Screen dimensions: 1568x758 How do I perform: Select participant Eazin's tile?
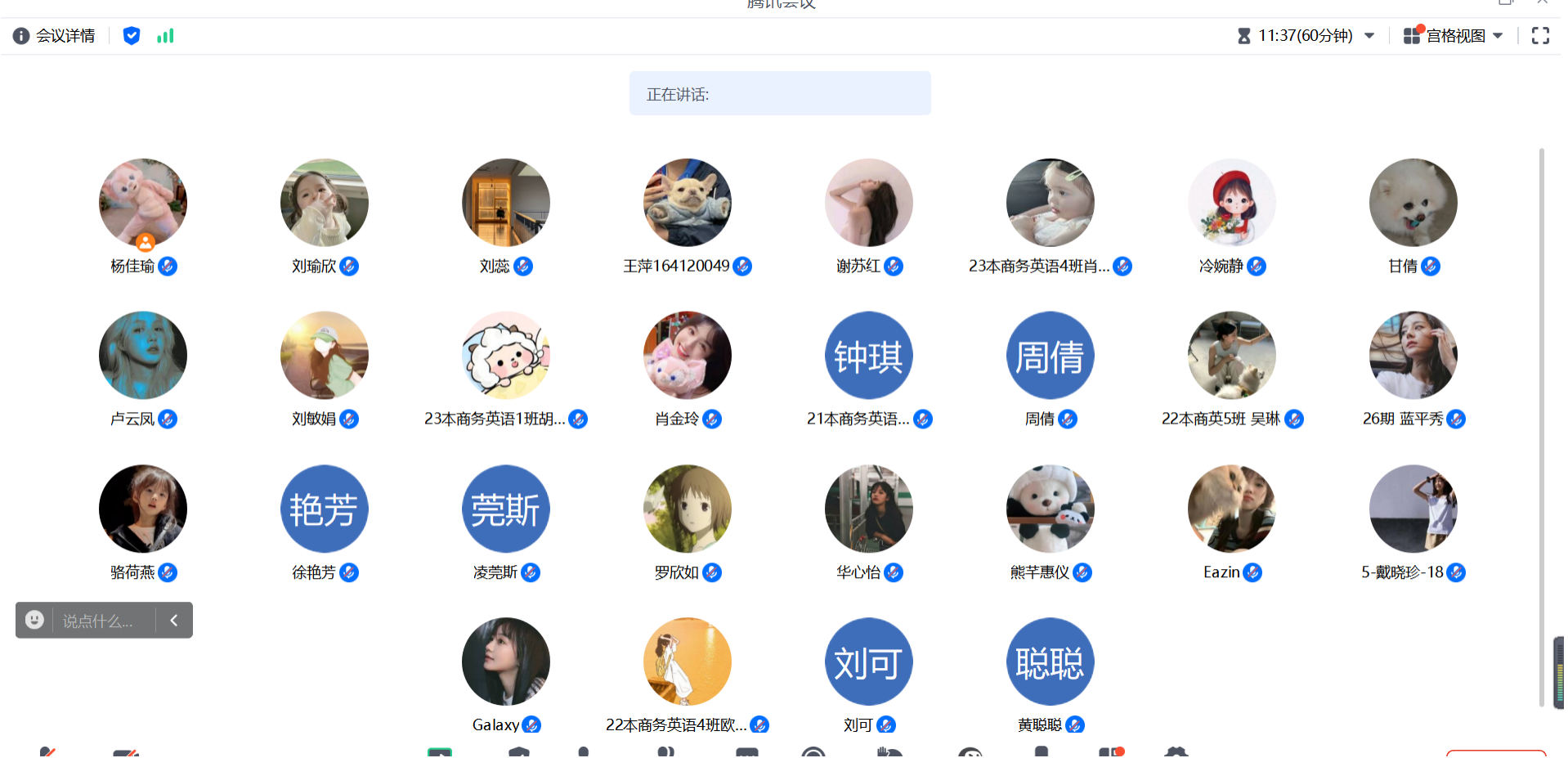tap(1232, 509)
